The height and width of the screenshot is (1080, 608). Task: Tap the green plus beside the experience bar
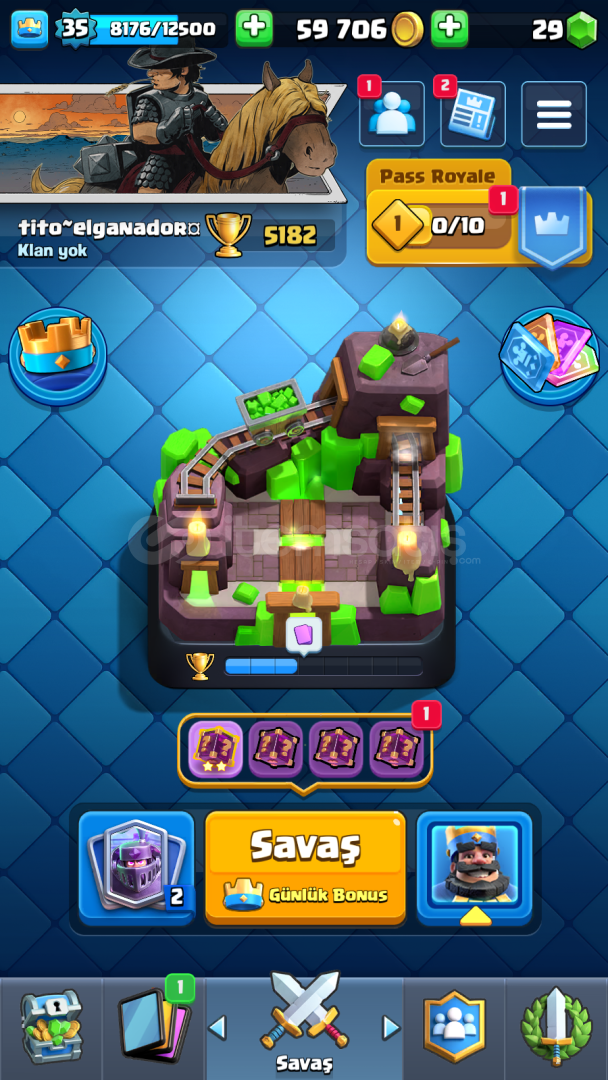tap(254, 28)
